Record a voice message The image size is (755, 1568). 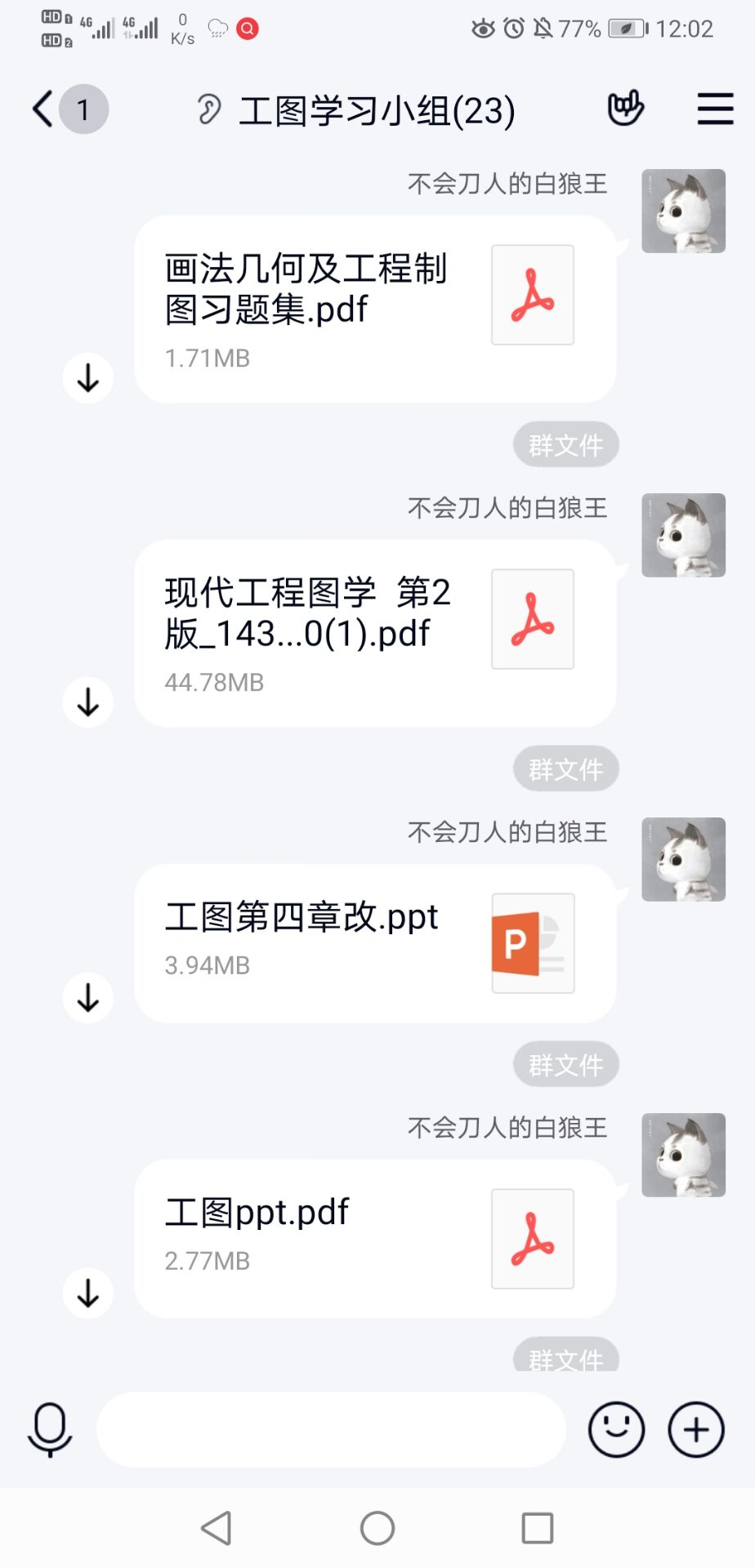coord(50,1430)
